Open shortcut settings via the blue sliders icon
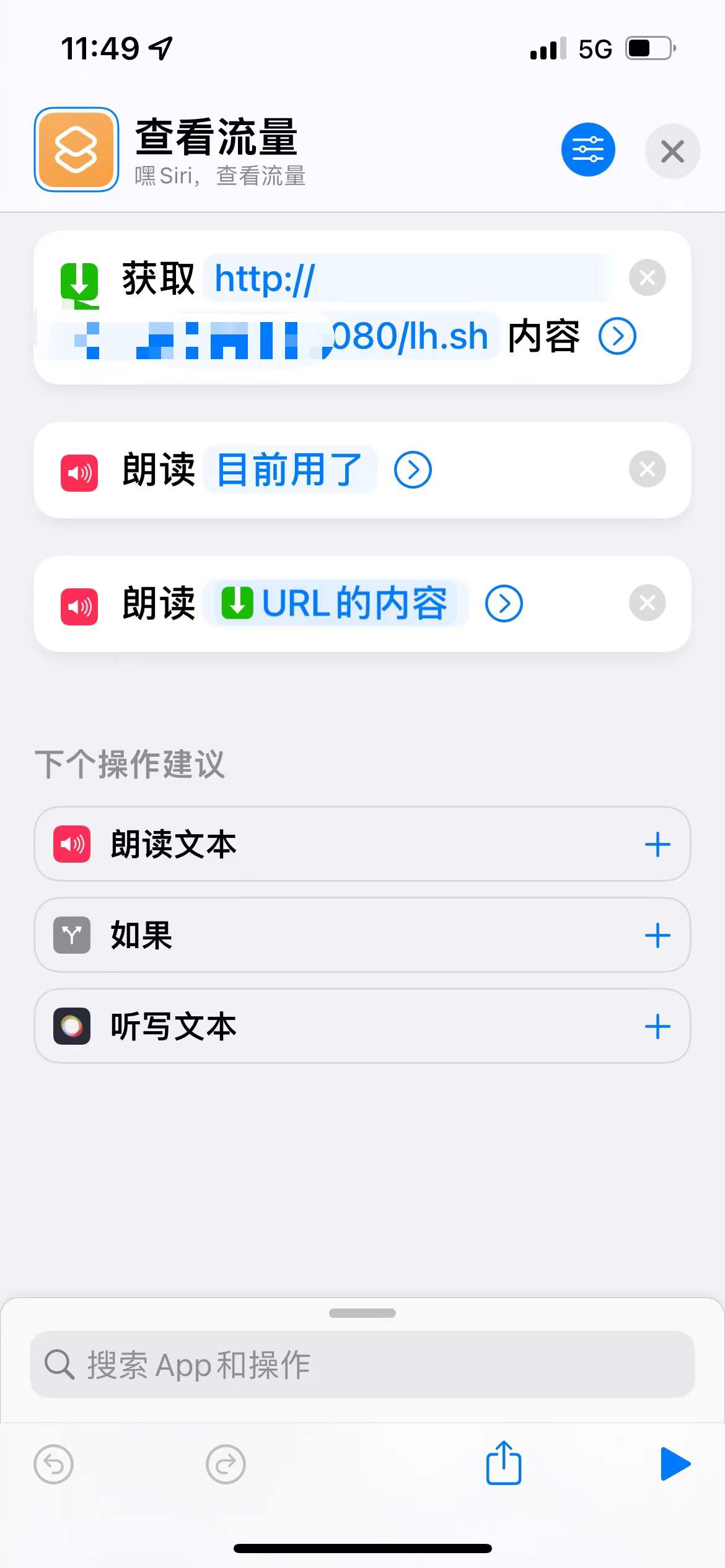 587,149
